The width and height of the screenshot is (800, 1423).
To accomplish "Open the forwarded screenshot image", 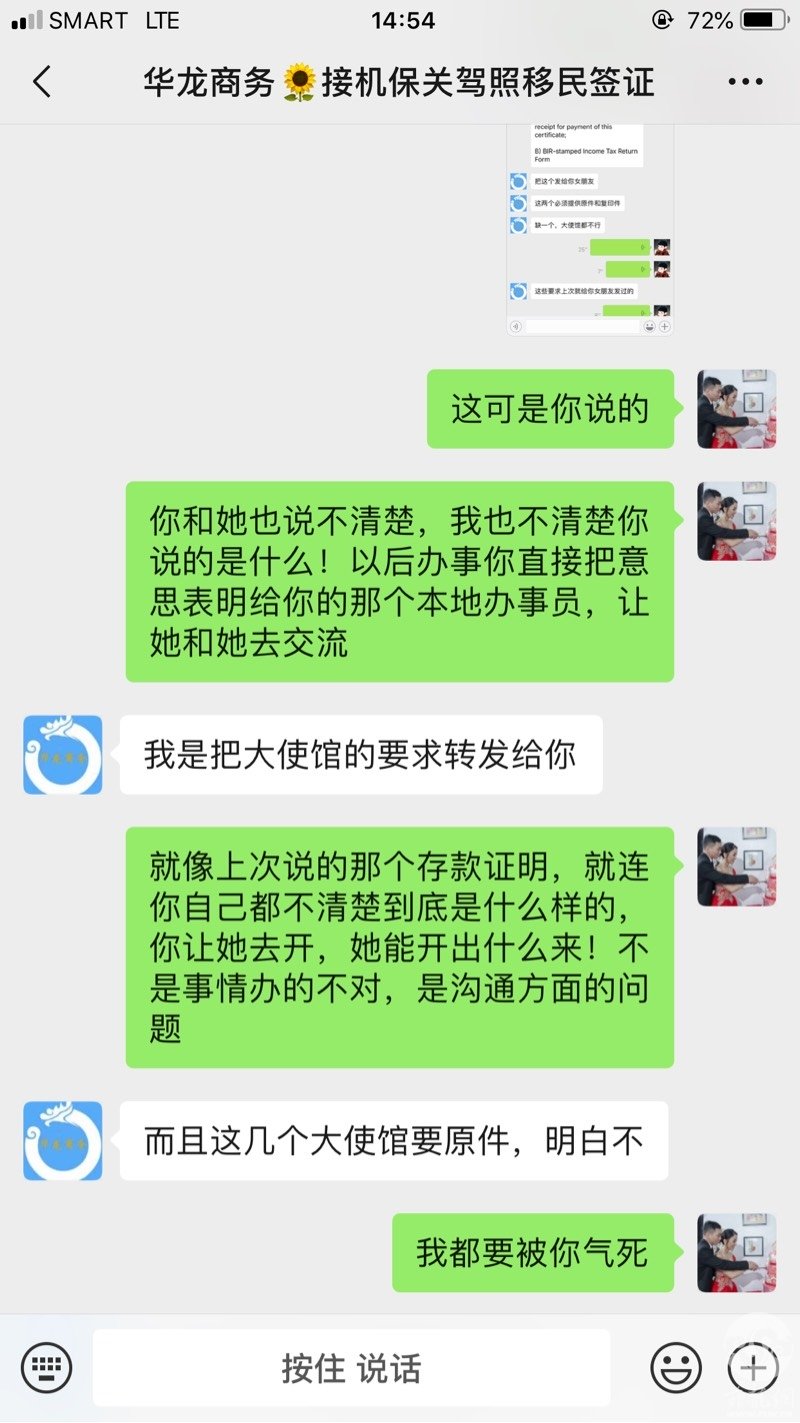I will (x=589, y=228).
